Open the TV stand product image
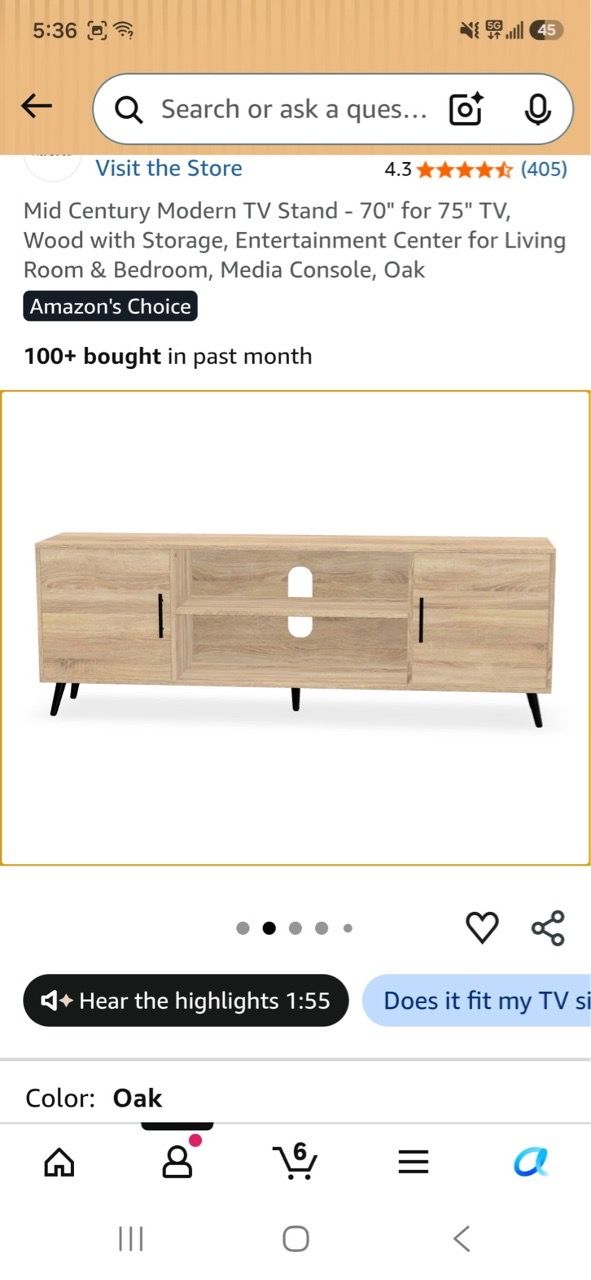This screenshot has width=591, height=1280. [295, 628]
